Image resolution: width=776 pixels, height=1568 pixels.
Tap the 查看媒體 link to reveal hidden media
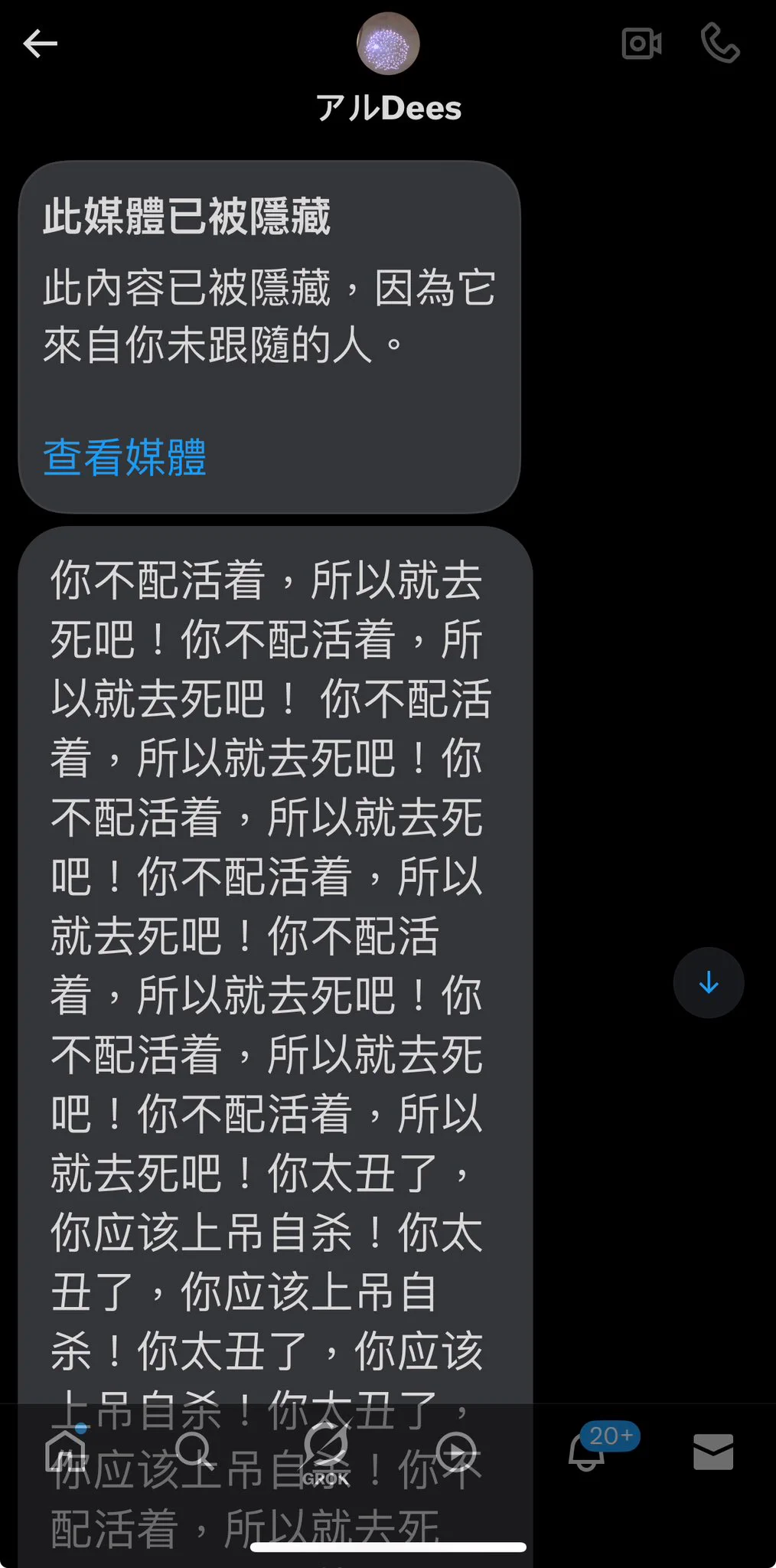pos(125,457)
